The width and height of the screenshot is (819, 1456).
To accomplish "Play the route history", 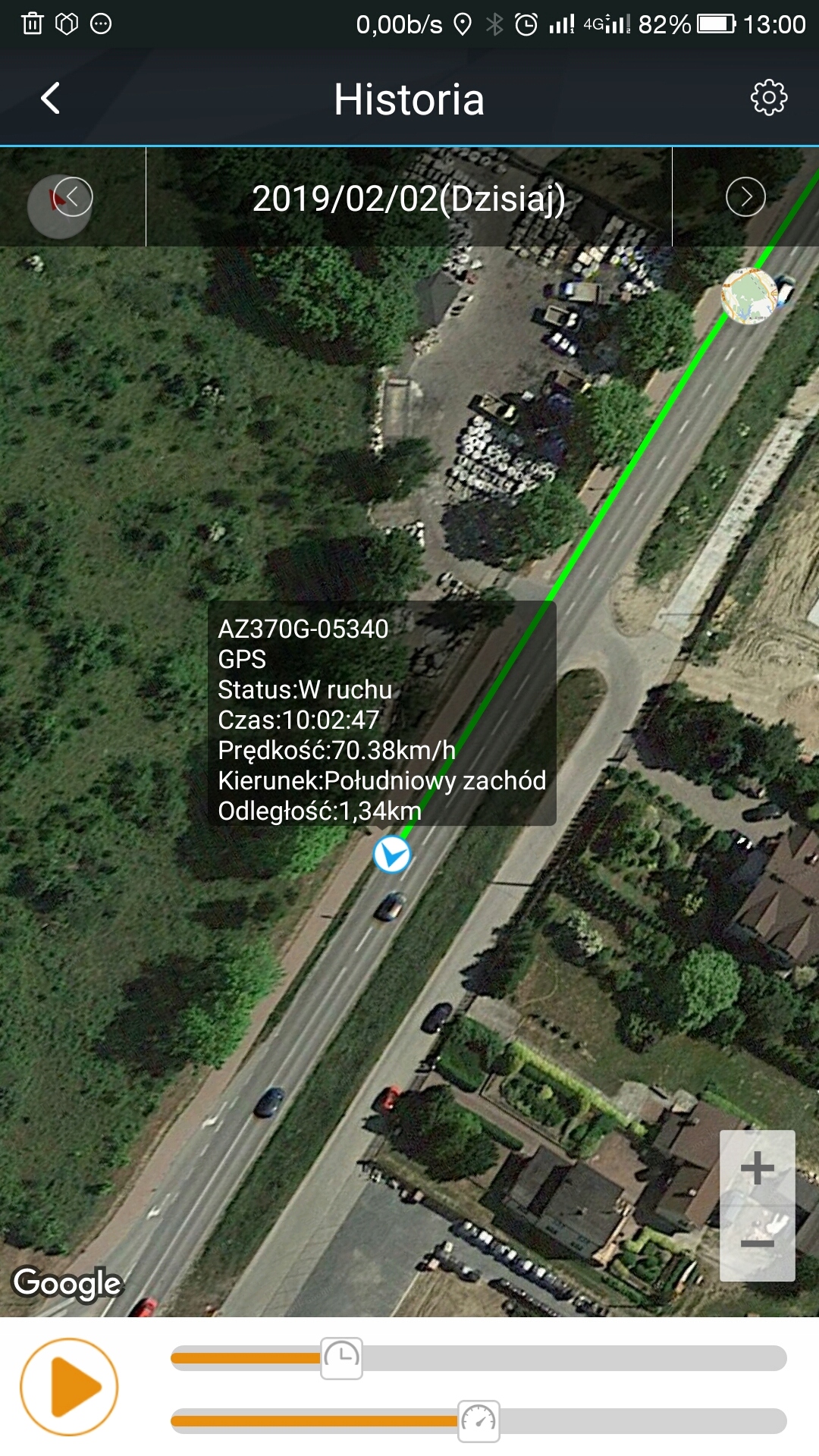I will point(69,1387).
